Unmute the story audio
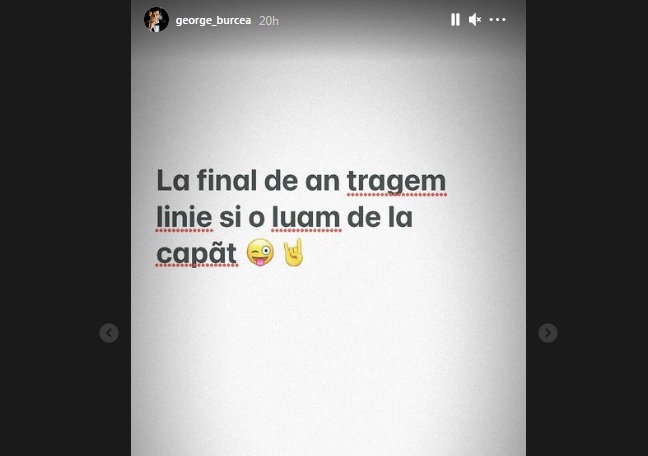The height and width of the screenshot is (456, 648). pyautogui.click(x=475, y=19)
